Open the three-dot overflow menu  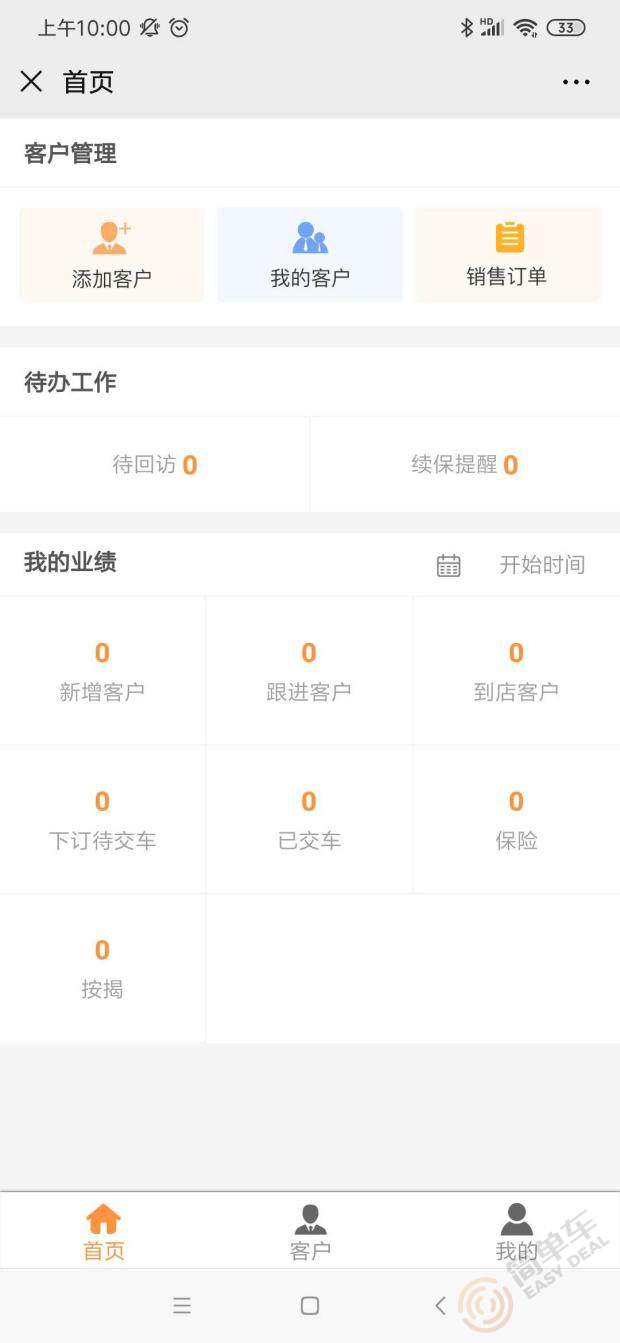[576, 82]
